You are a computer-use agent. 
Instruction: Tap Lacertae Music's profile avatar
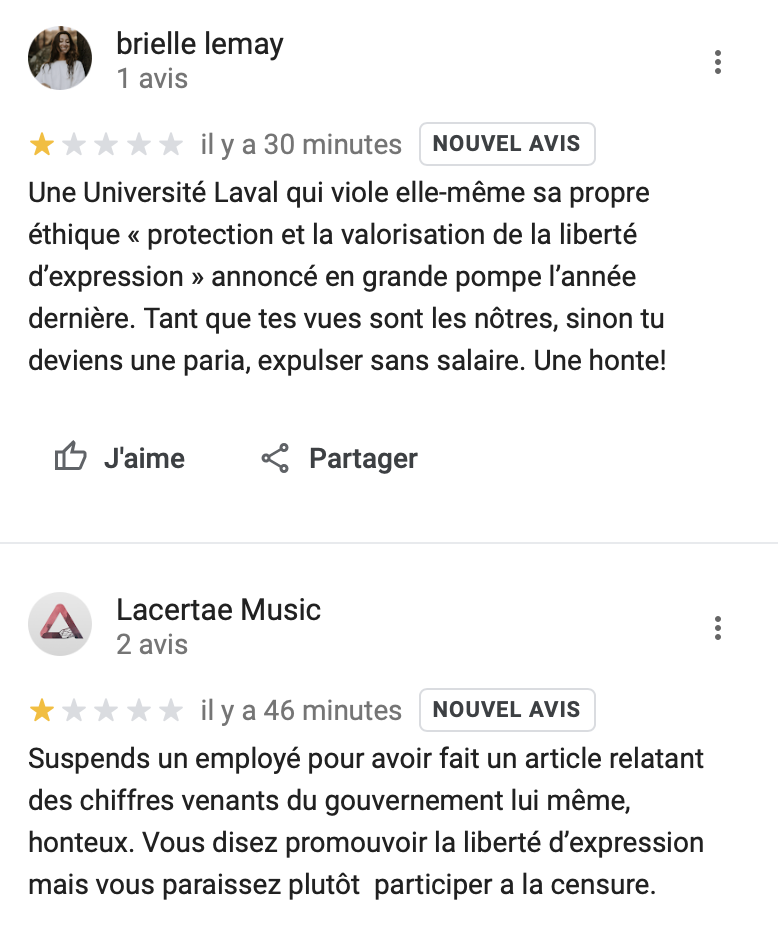(60, 624)
